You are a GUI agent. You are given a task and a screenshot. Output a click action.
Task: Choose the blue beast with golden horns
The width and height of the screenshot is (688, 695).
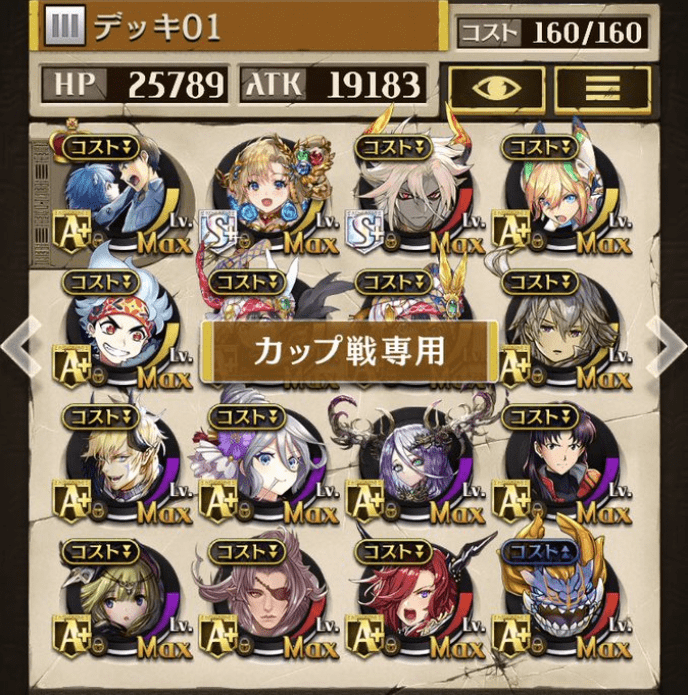point(558,600)
